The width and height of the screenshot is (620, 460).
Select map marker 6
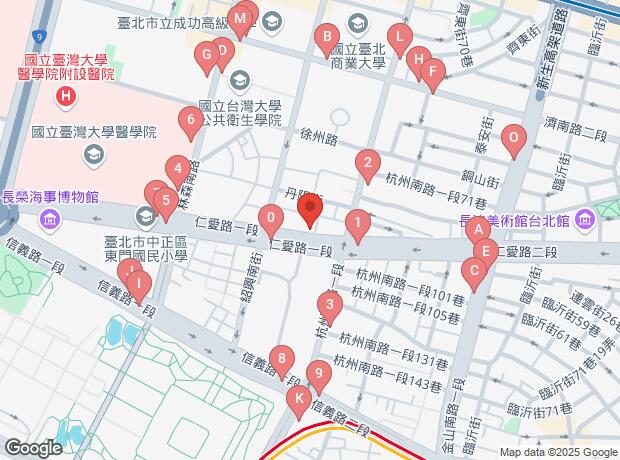tap(190, 122)
